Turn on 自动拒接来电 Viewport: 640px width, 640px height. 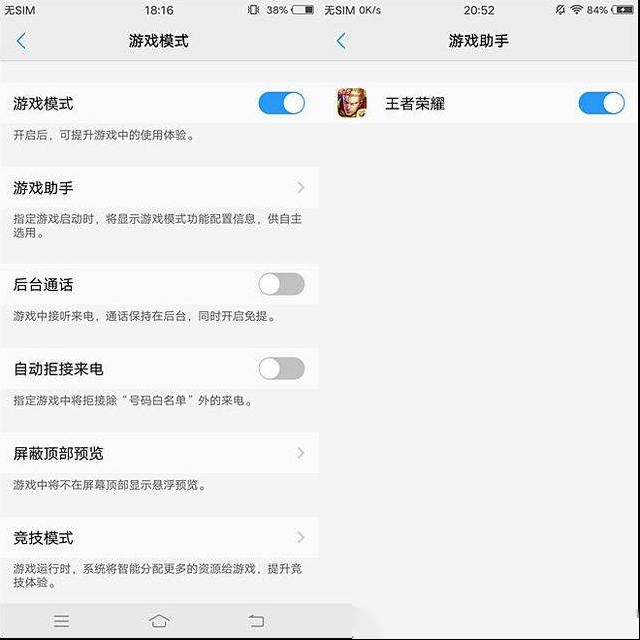click(x=281, y=368)
